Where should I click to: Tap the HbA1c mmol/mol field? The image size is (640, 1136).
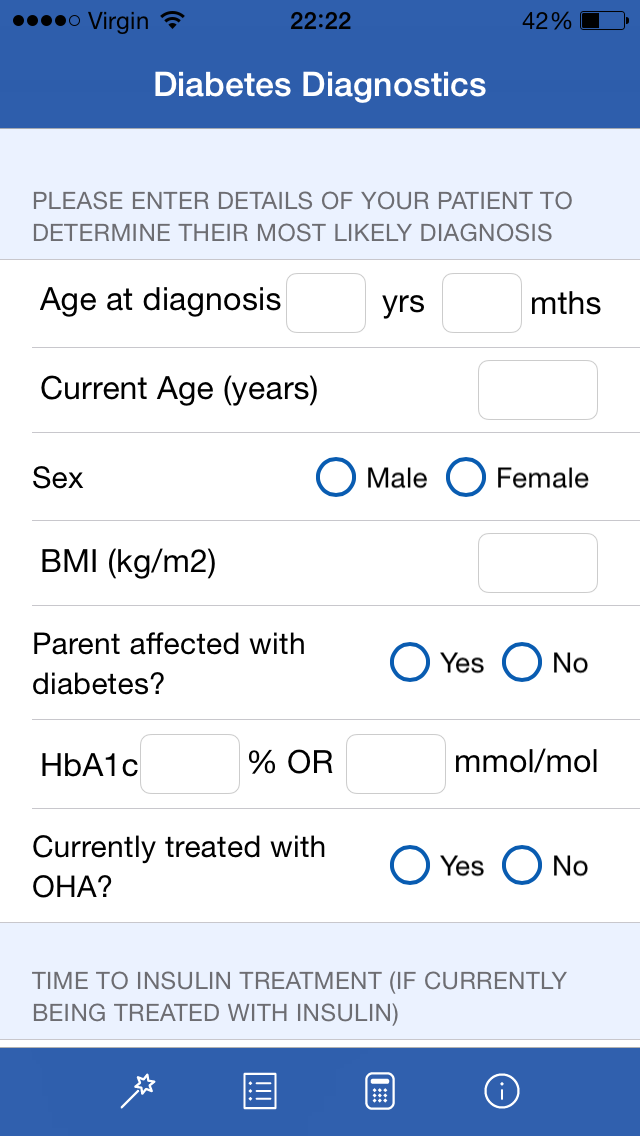pyautogui.click(x=396, y=764)
